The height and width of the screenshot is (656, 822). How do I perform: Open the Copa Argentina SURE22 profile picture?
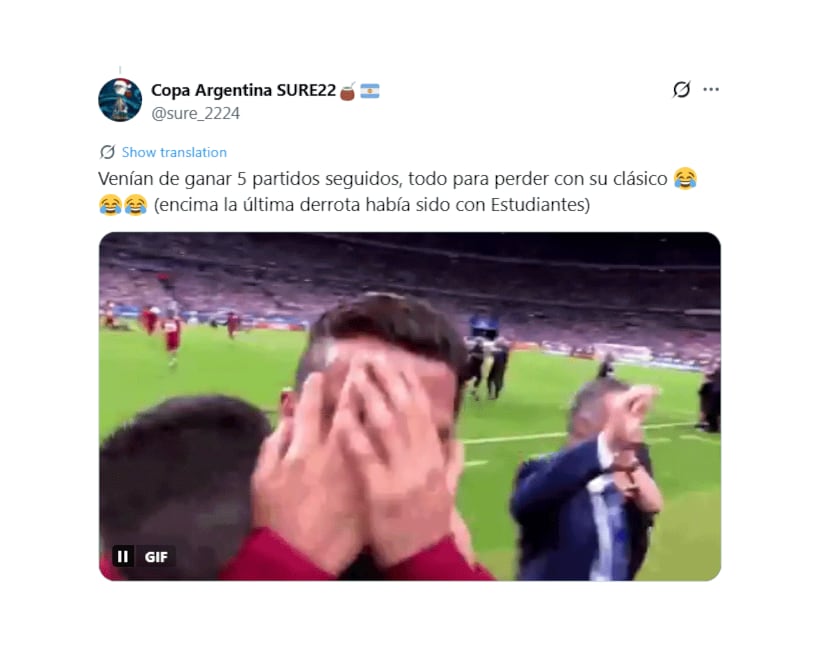[120, 100]
